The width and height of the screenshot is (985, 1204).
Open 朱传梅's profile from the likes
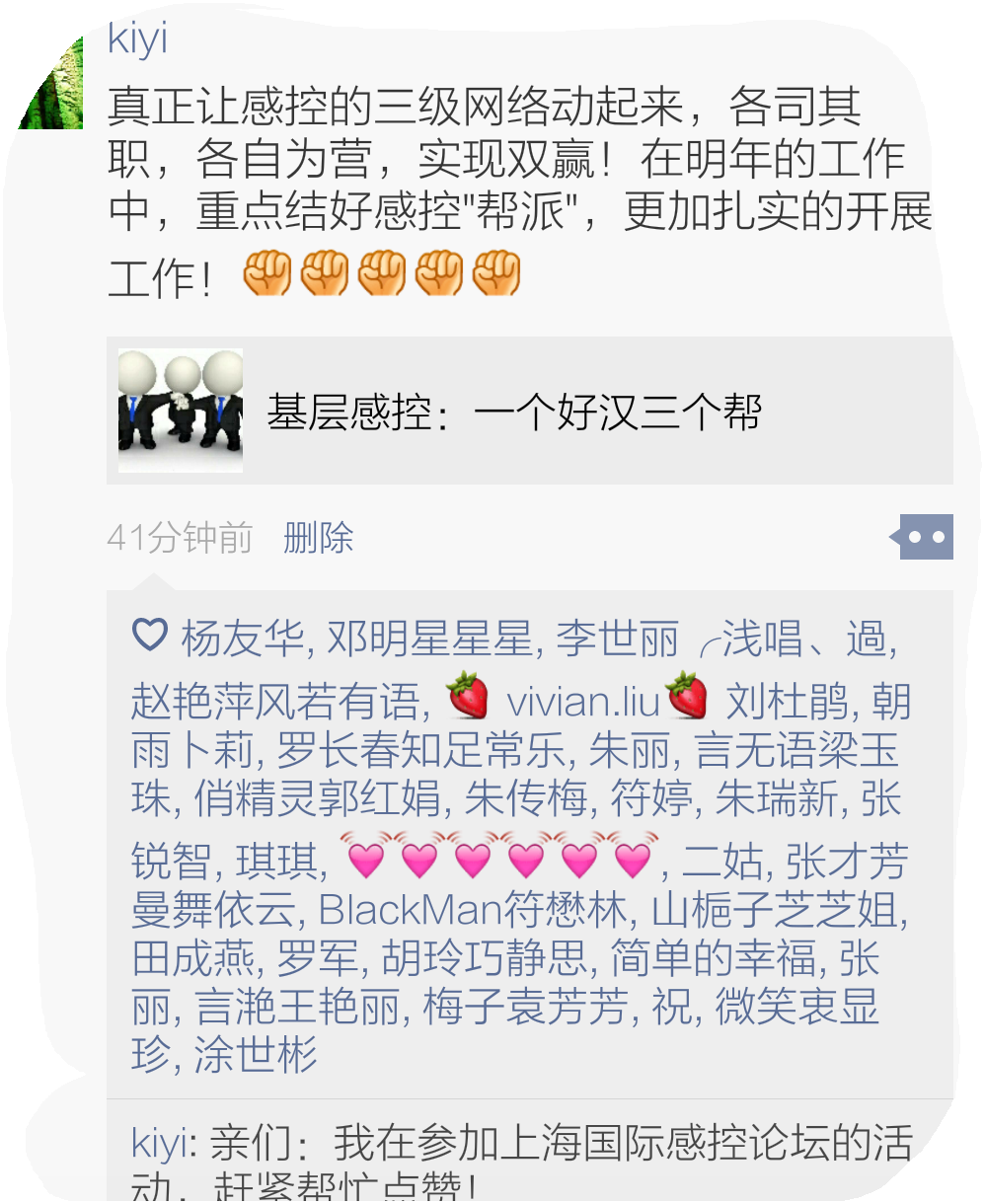(526, 798)
